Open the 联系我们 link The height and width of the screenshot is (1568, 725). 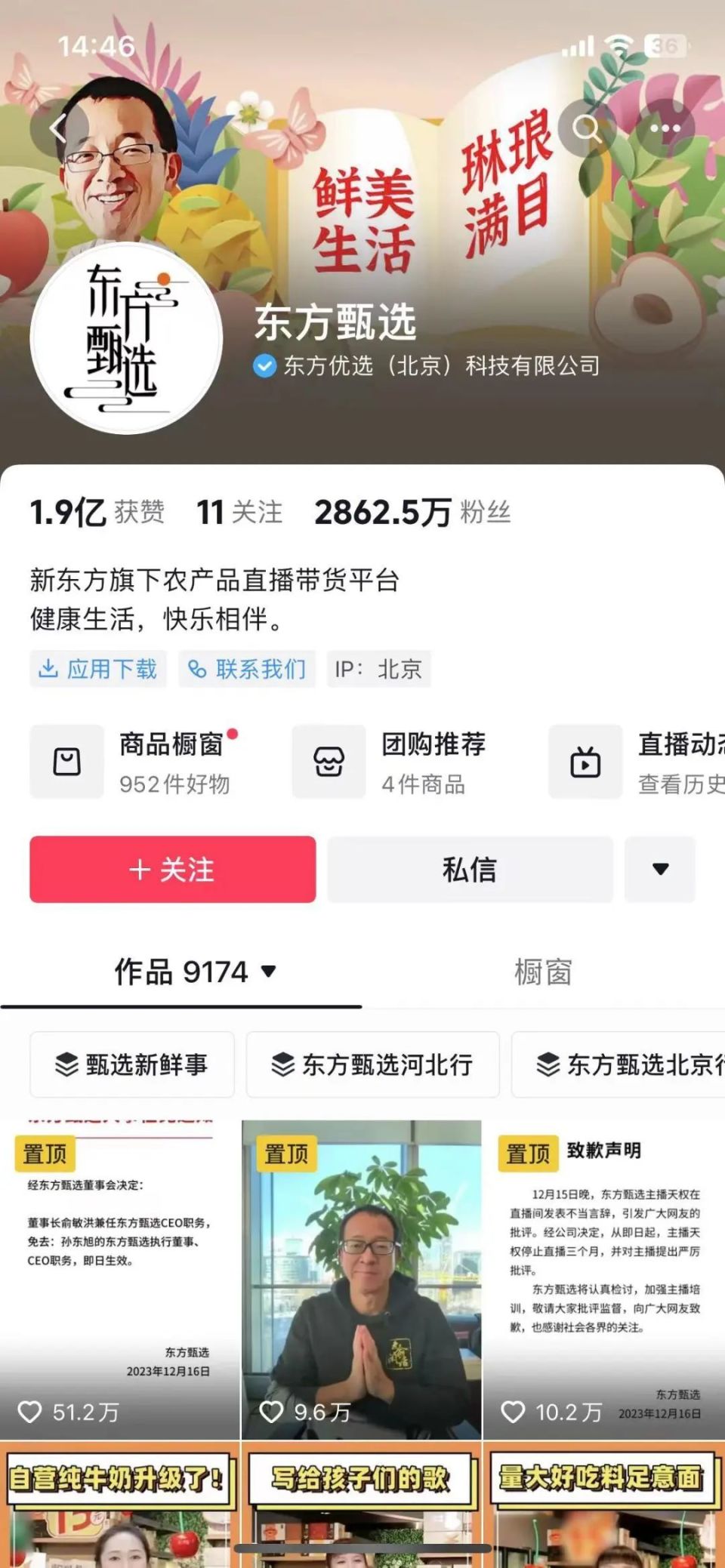tap(247, 669)
